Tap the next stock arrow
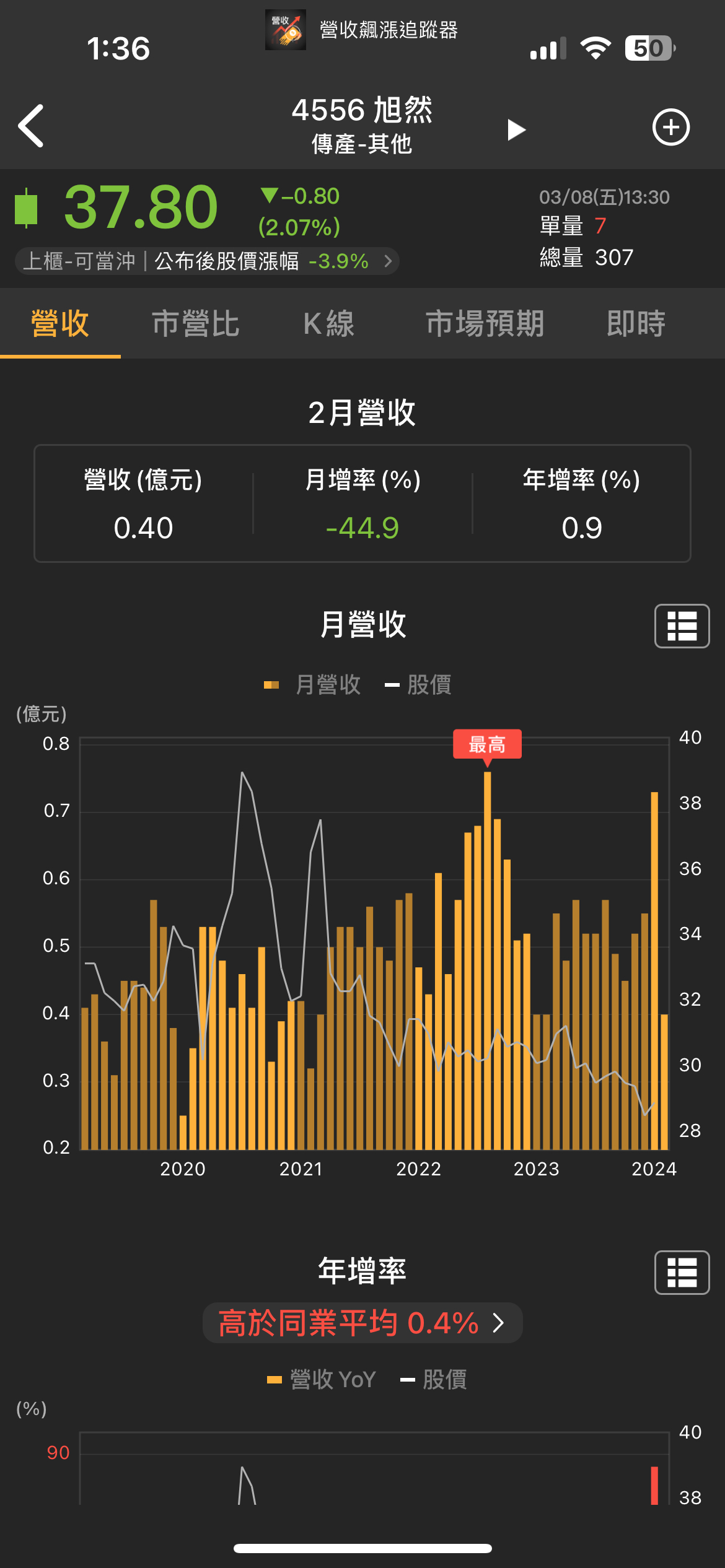725x1568 pixels. pyautogui.click(x=516, y=130)
